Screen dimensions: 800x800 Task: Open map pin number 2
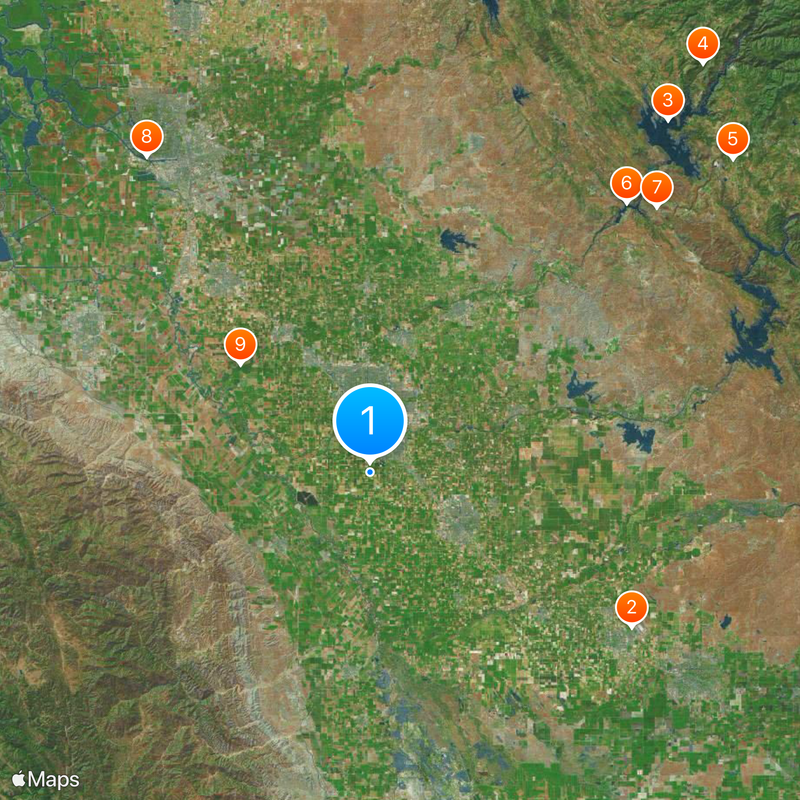coord(631,606)
